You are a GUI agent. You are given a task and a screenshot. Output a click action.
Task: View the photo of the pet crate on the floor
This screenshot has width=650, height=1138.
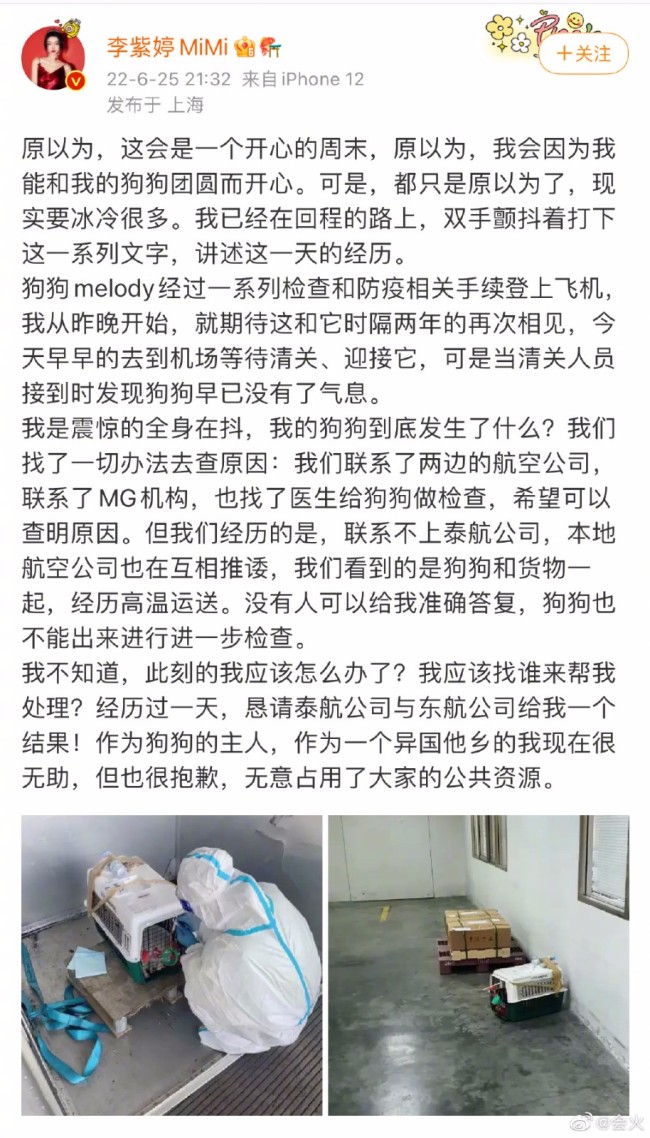click(x=478, y=964)
